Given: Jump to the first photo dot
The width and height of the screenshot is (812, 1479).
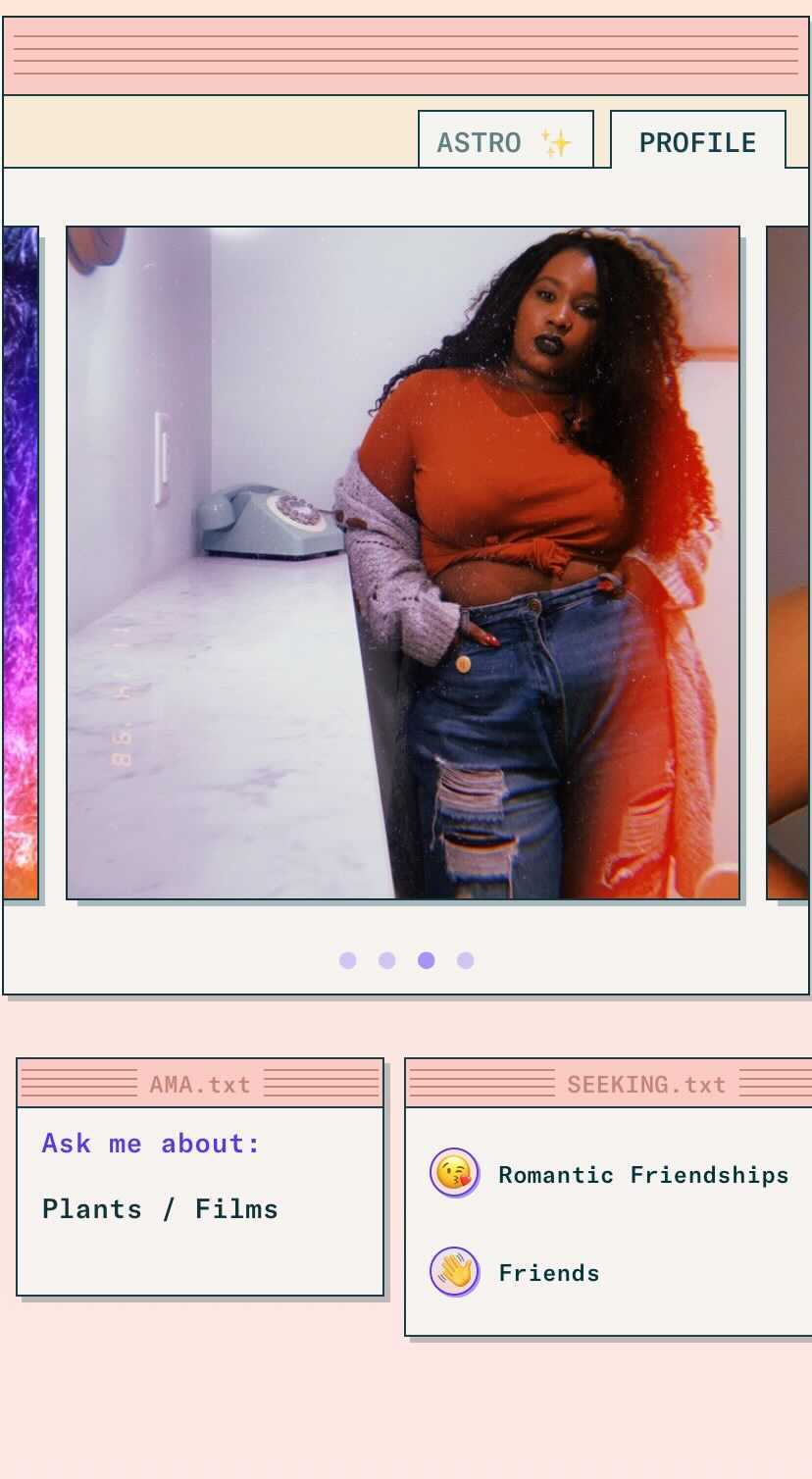Looking at the screenshot, I should [348, 960].
